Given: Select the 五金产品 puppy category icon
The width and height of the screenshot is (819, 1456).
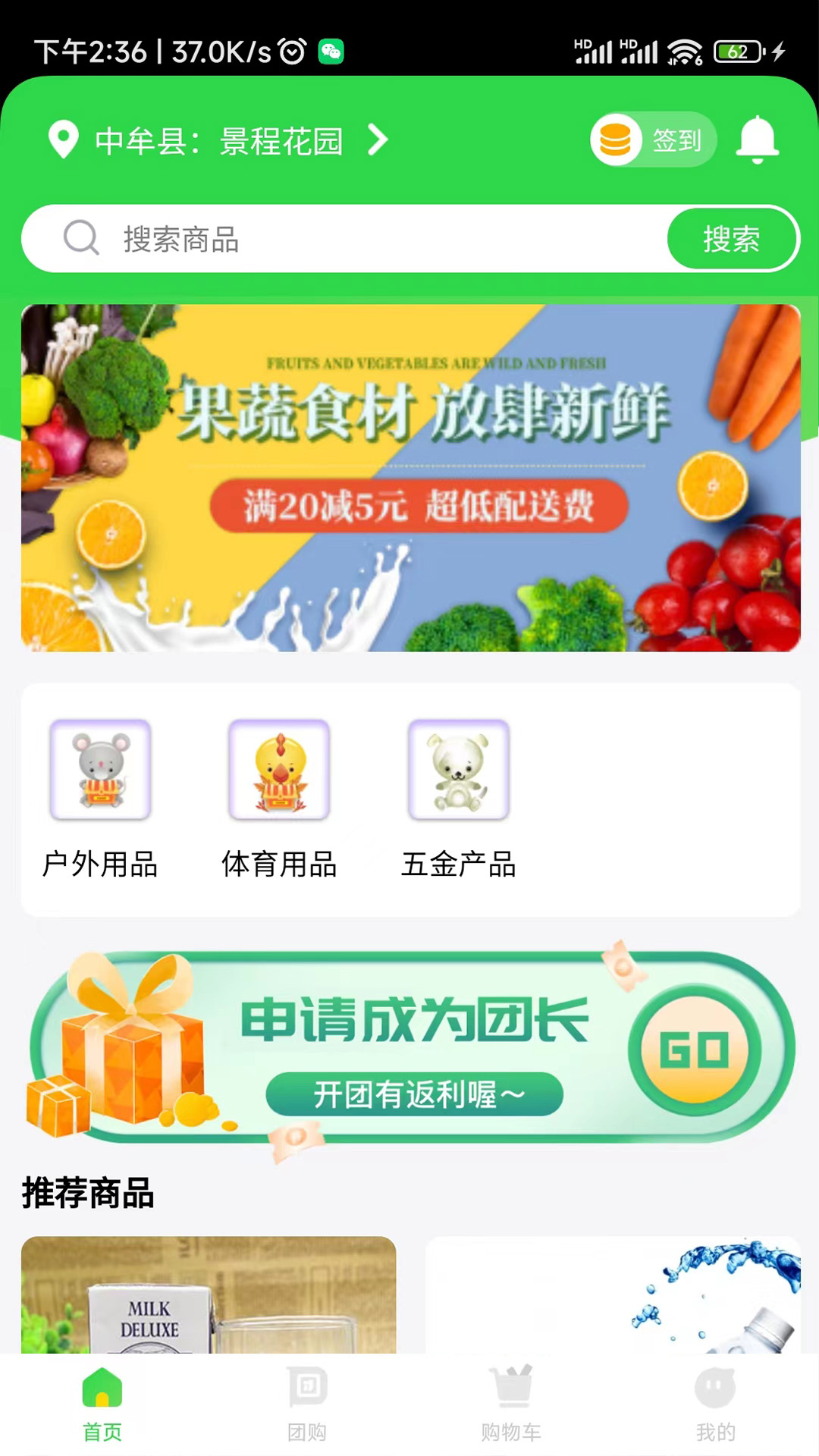Looking at the screenshot, I should point(459,772).
